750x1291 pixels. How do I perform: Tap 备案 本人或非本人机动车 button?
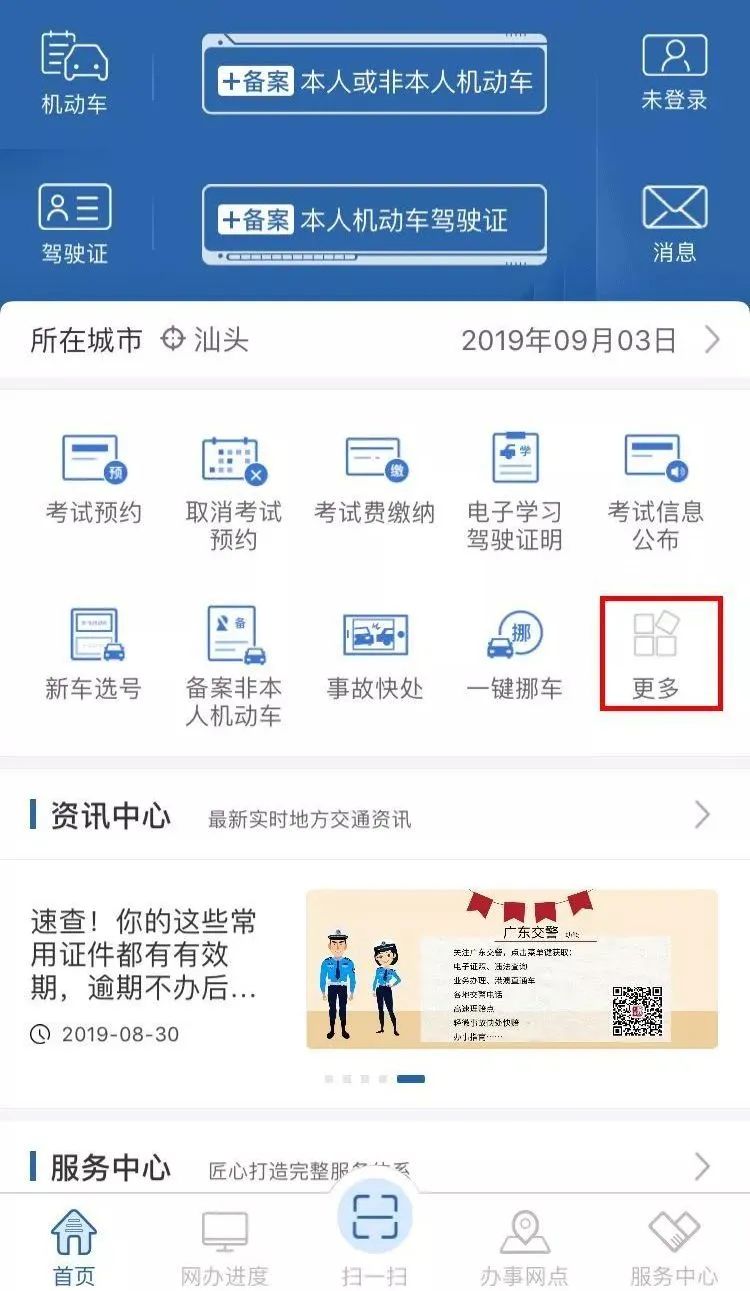(375, 80)
